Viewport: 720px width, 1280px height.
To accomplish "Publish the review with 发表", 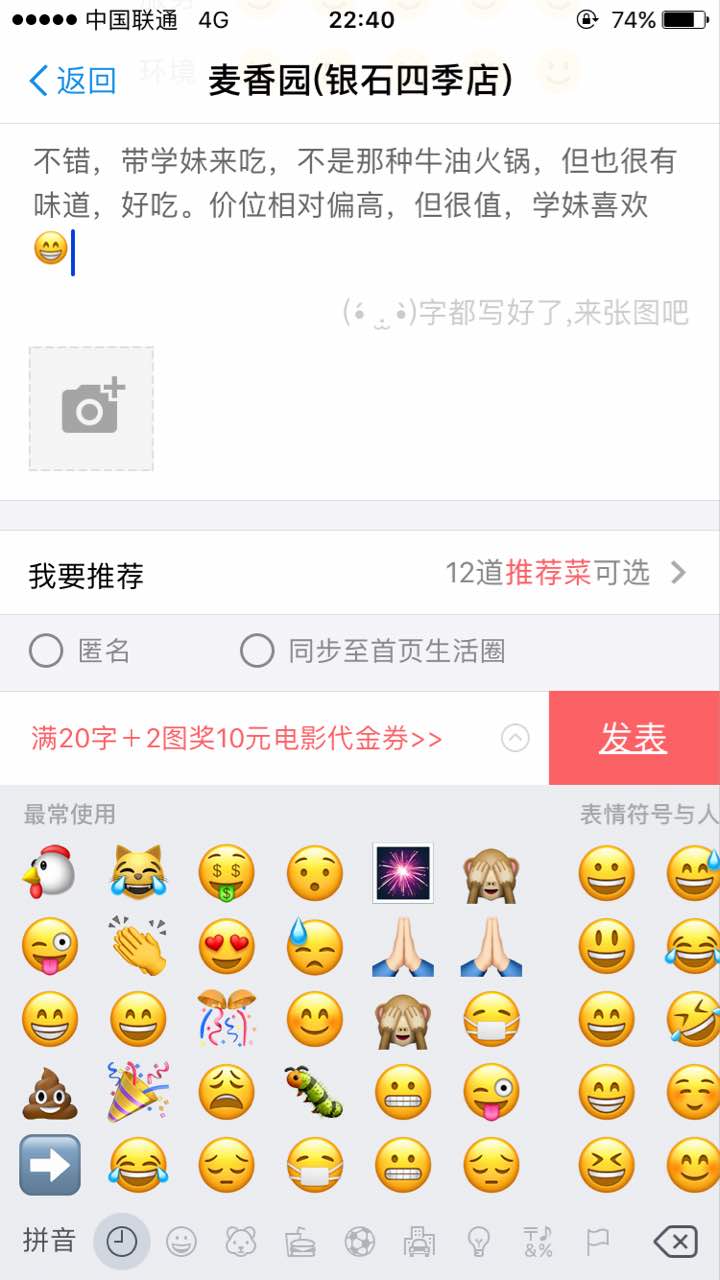I will click(x=633, y=739).
